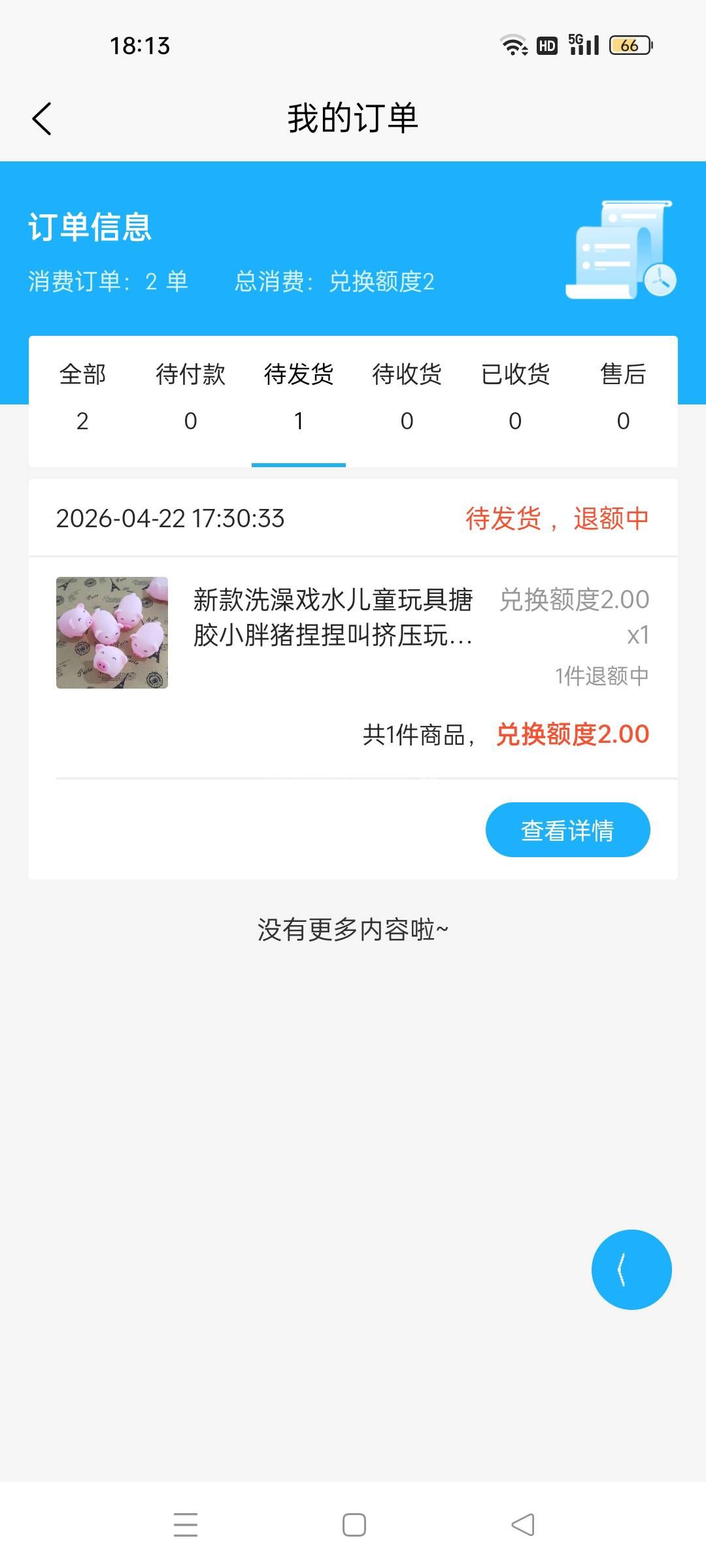Select the 待发货 tab

tap(299, 397)
